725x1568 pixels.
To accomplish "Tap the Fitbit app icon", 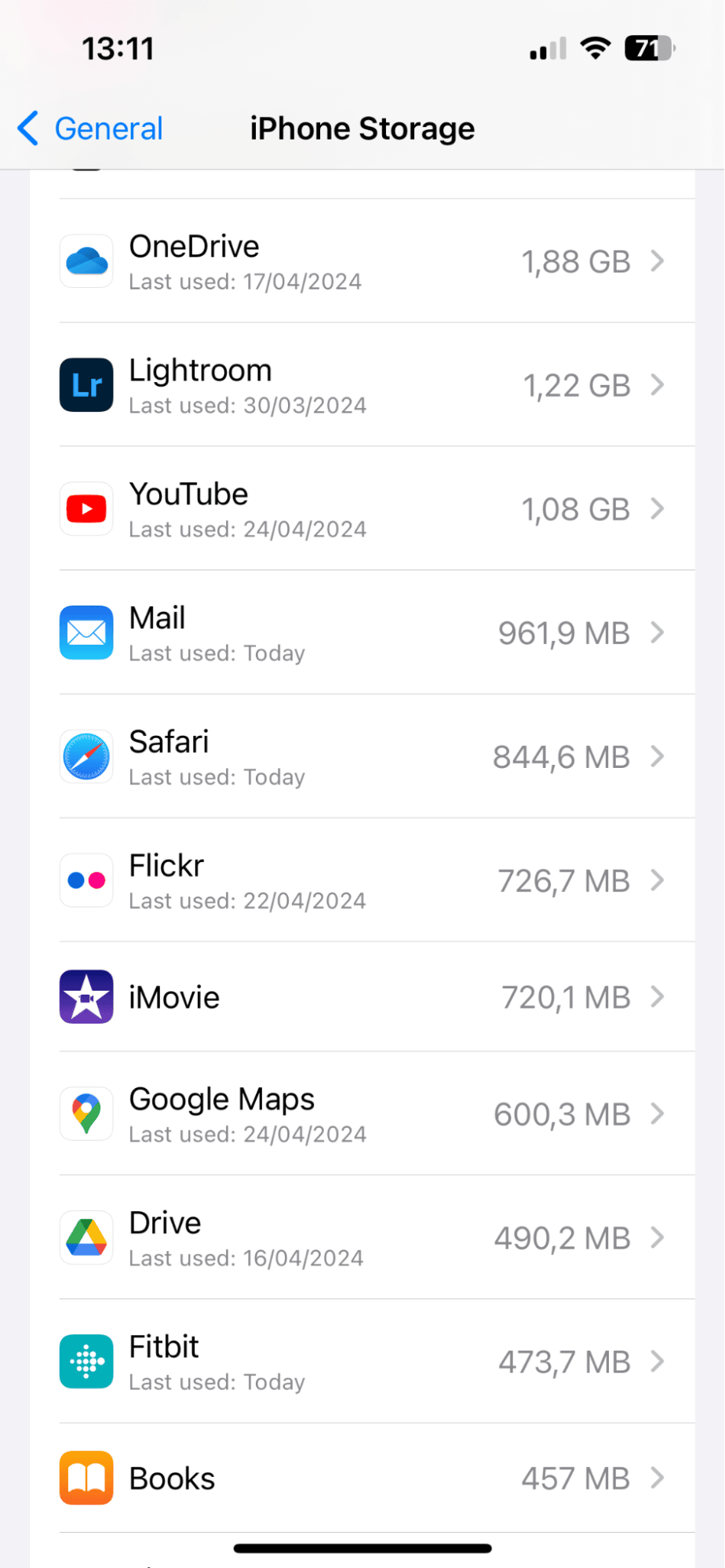I will click(86, 1362).
